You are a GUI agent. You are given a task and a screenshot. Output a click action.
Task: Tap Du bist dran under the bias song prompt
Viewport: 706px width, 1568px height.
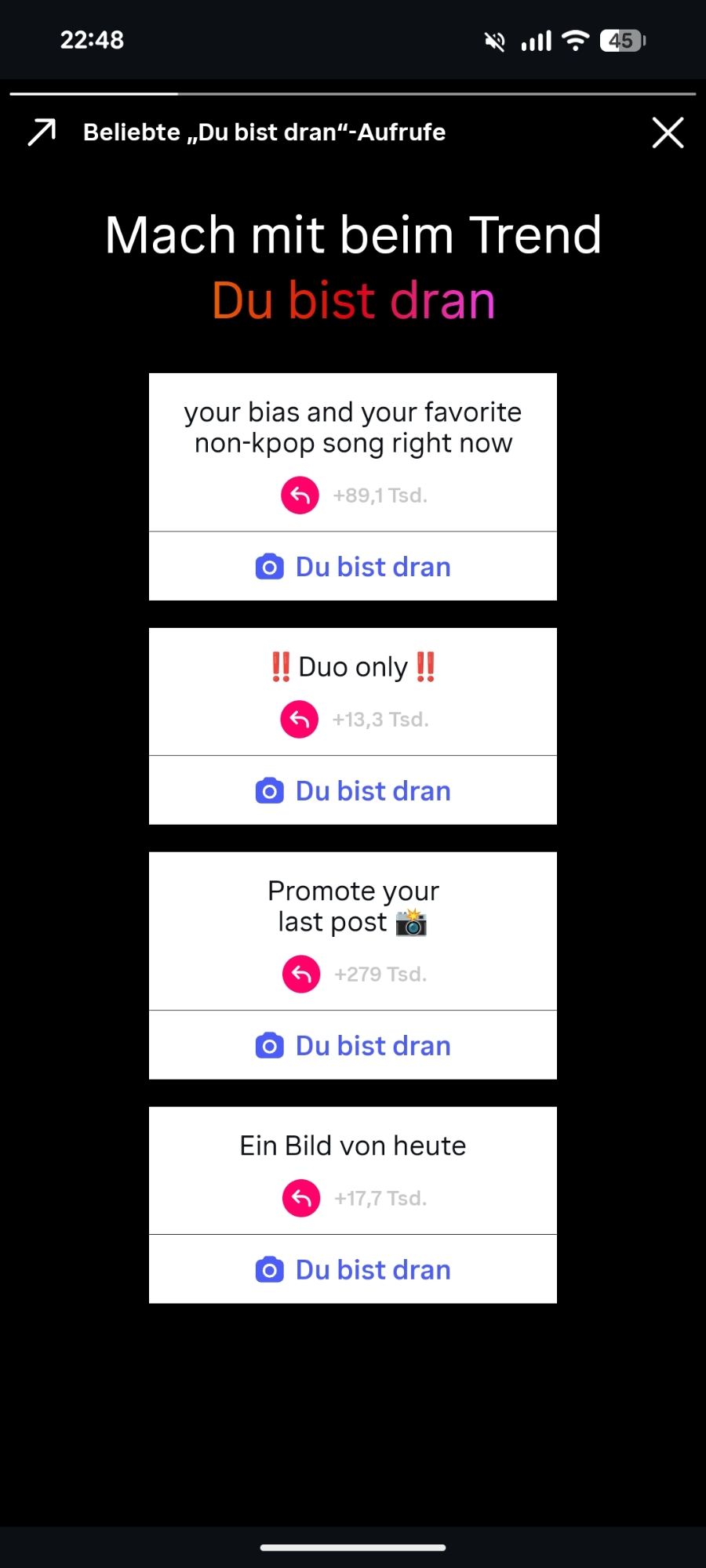[353, 567]
